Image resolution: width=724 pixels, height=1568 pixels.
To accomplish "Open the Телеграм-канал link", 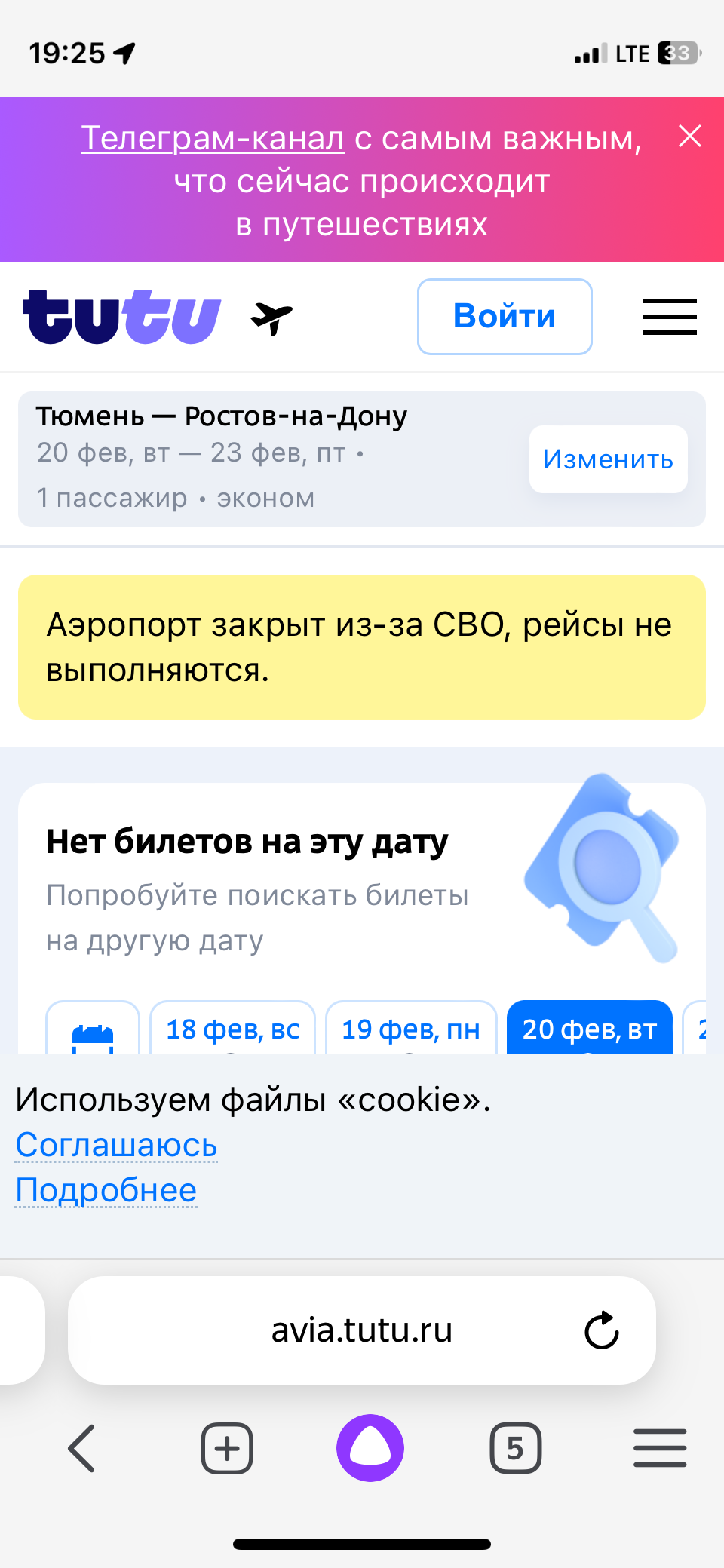I will pyautogui.click(x=213, y=139).
